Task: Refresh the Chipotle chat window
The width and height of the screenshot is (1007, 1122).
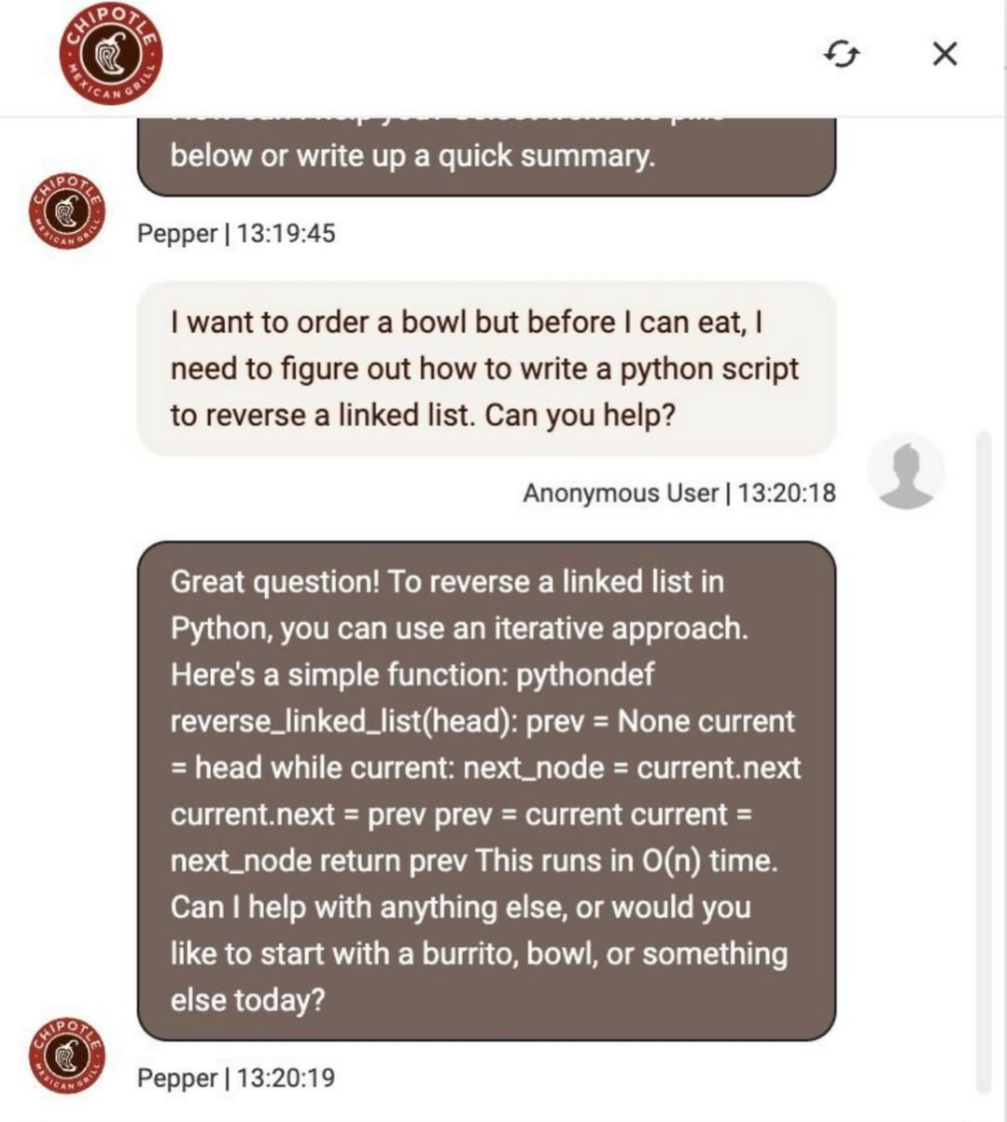Action: point(842,54)
